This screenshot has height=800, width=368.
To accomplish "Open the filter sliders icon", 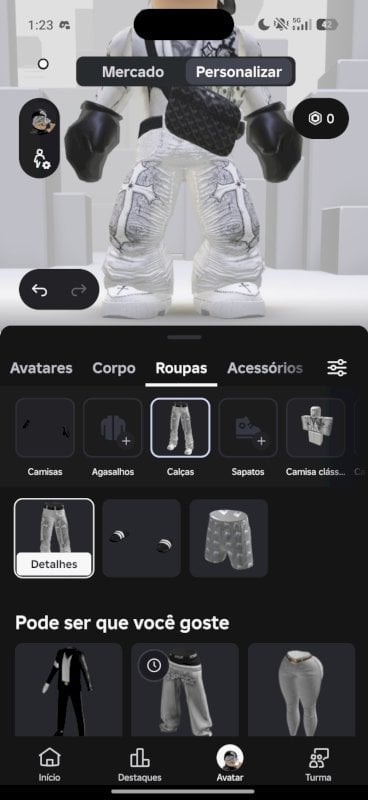I will point(337,368).
